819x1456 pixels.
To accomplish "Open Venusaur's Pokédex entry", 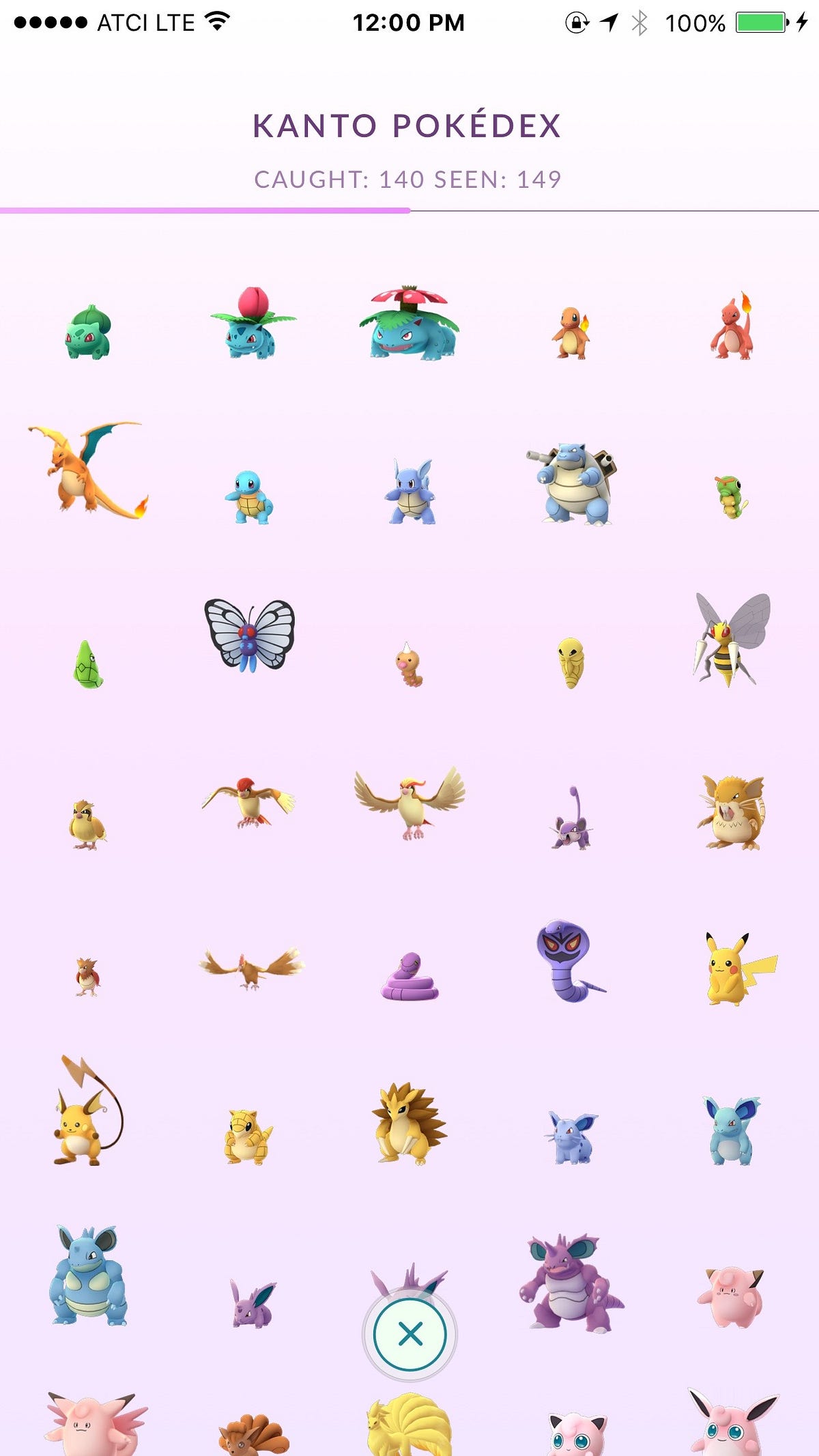I will [409, 324].
